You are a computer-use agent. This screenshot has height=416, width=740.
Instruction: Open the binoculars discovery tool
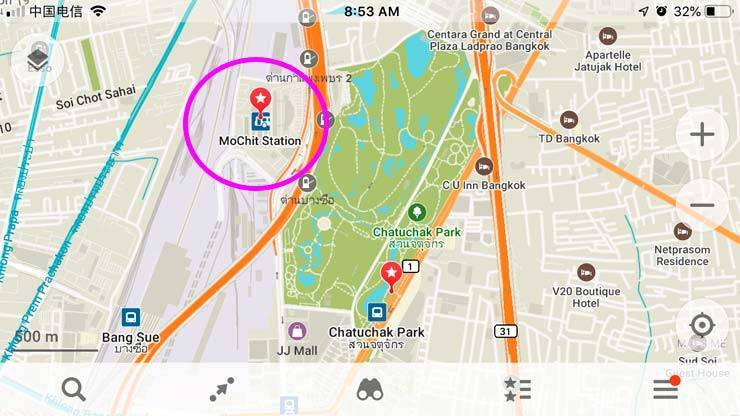(369, 390)
